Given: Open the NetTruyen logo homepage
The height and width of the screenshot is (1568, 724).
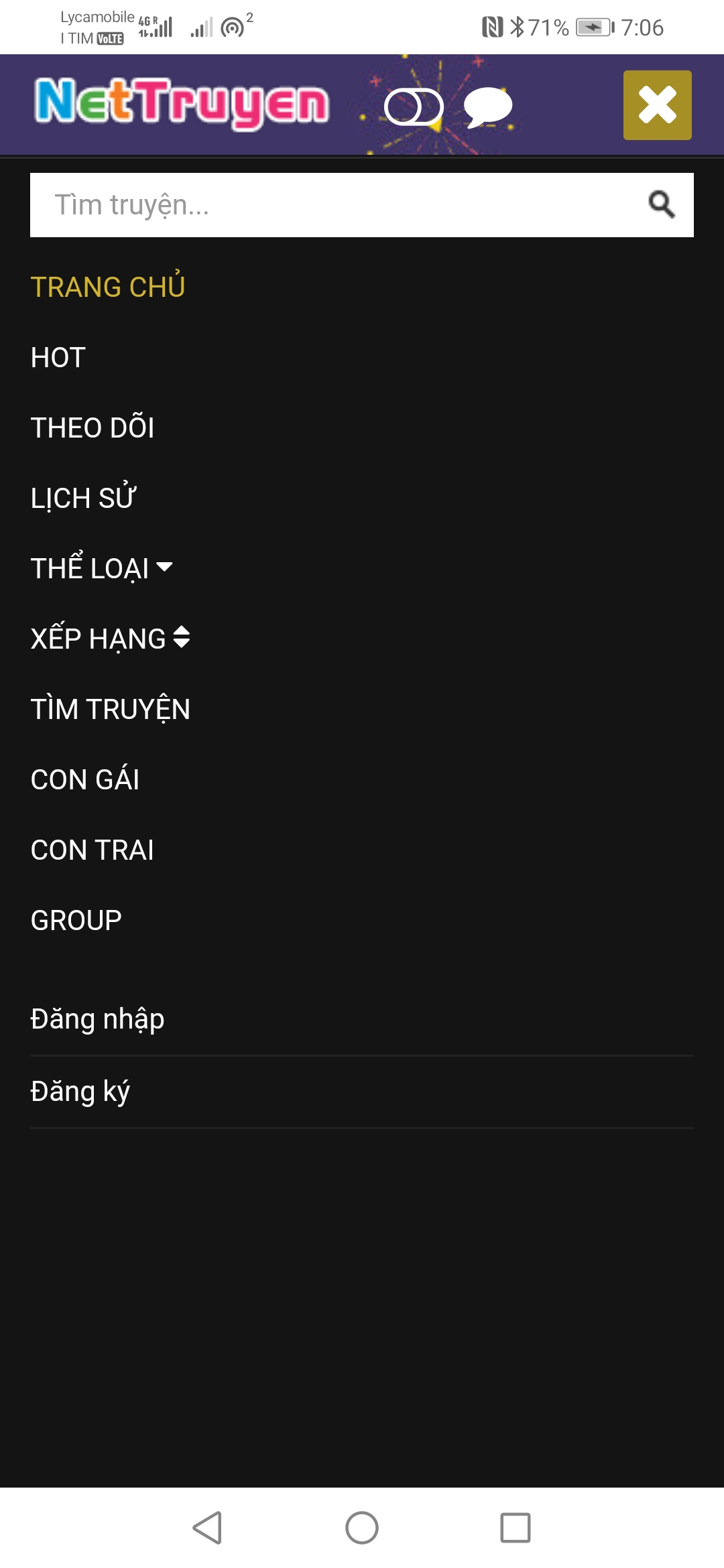Looking at the screenshot, I should pyautogui.click(x=182, y=103).
